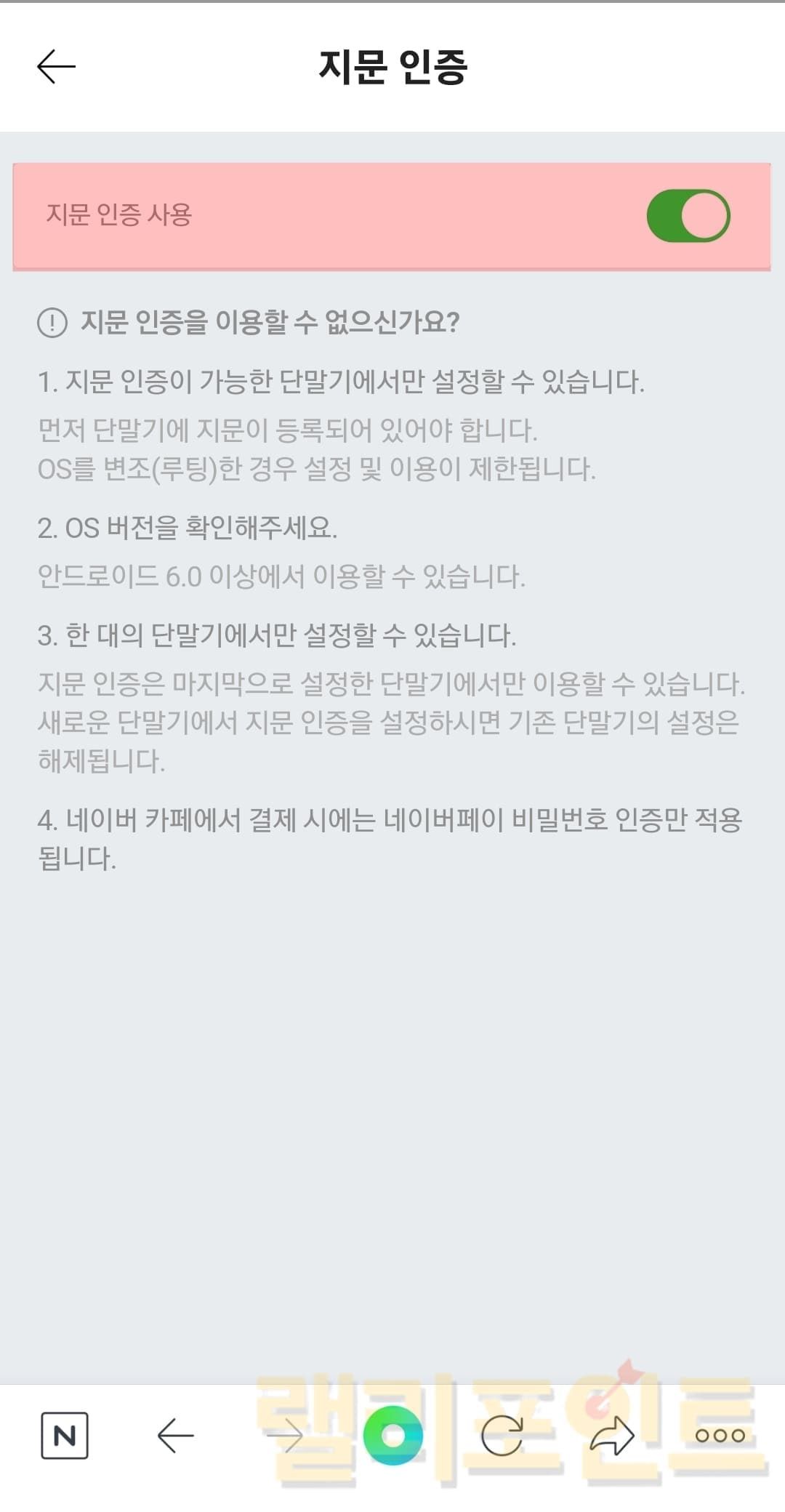Go to the previous page in the browser toolbar

[175, 1436]
